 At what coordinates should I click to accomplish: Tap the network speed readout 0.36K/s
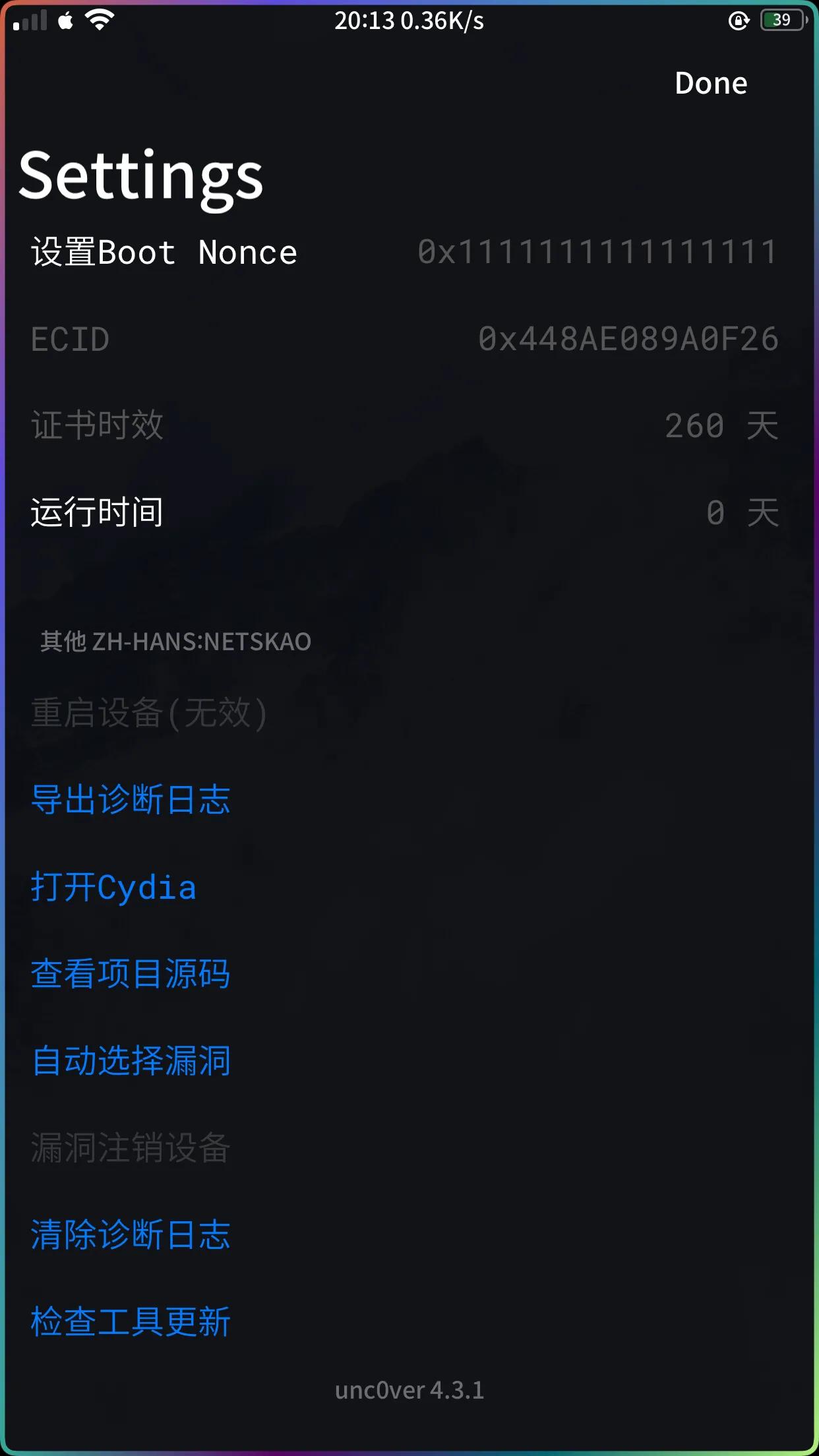[442, 20]
